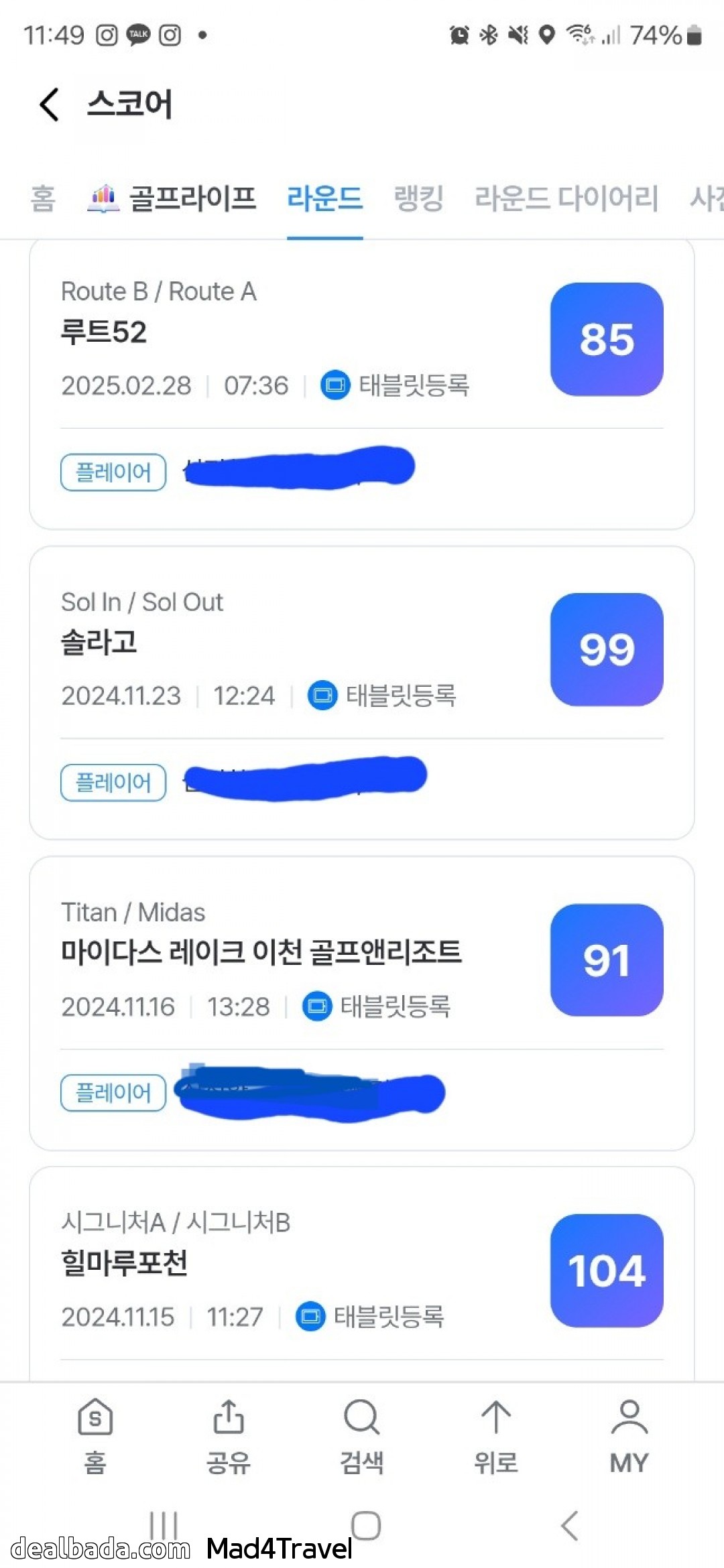Tap the system home button

366,1526
